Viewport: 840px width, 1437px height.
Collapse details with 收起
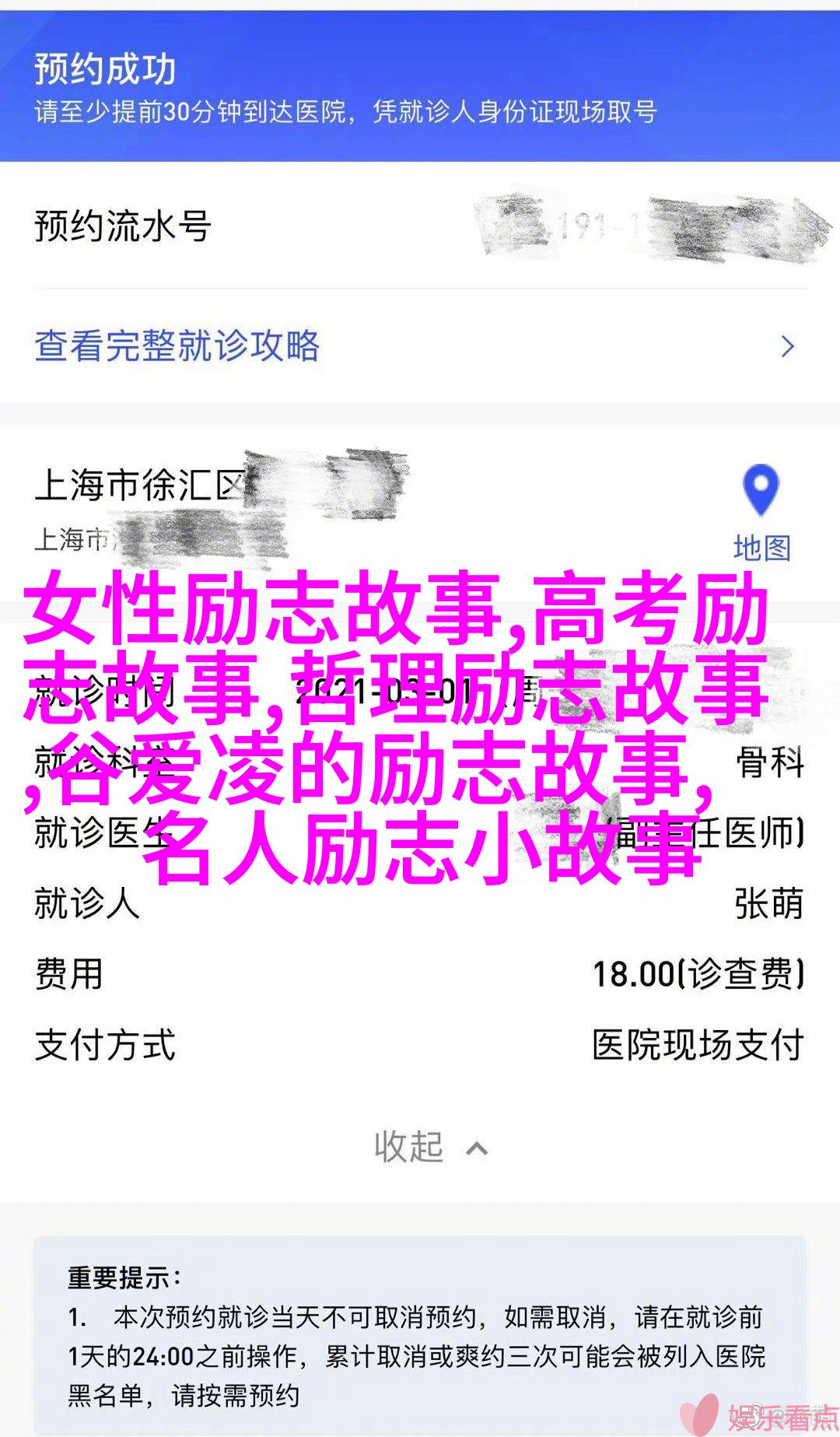click(430, 1147)
